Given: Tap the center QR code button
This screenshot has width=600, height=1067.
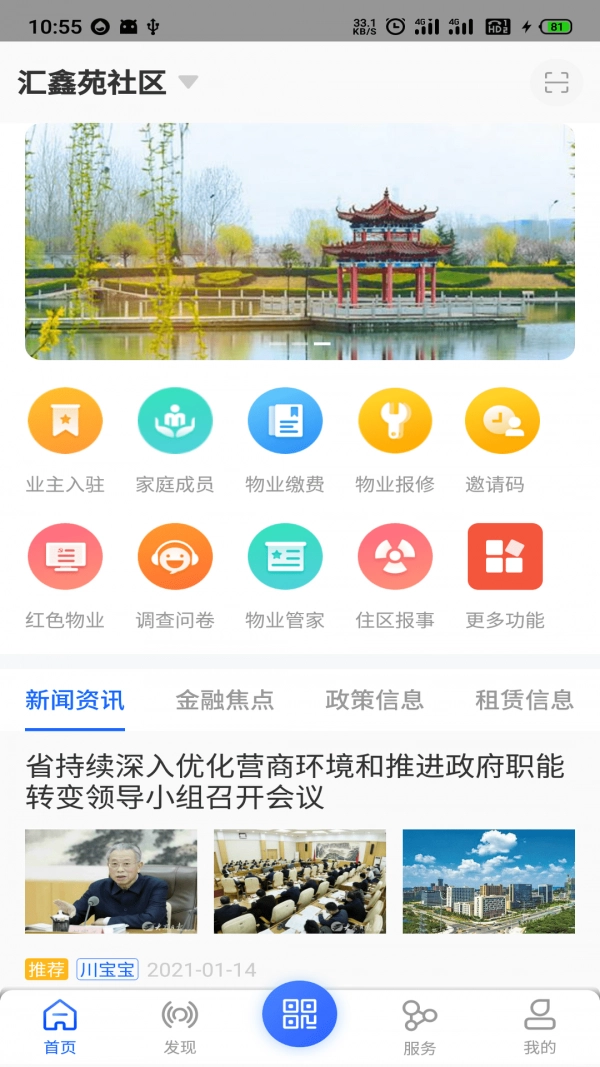Looking at the screenshot, I should [300, 1014].
